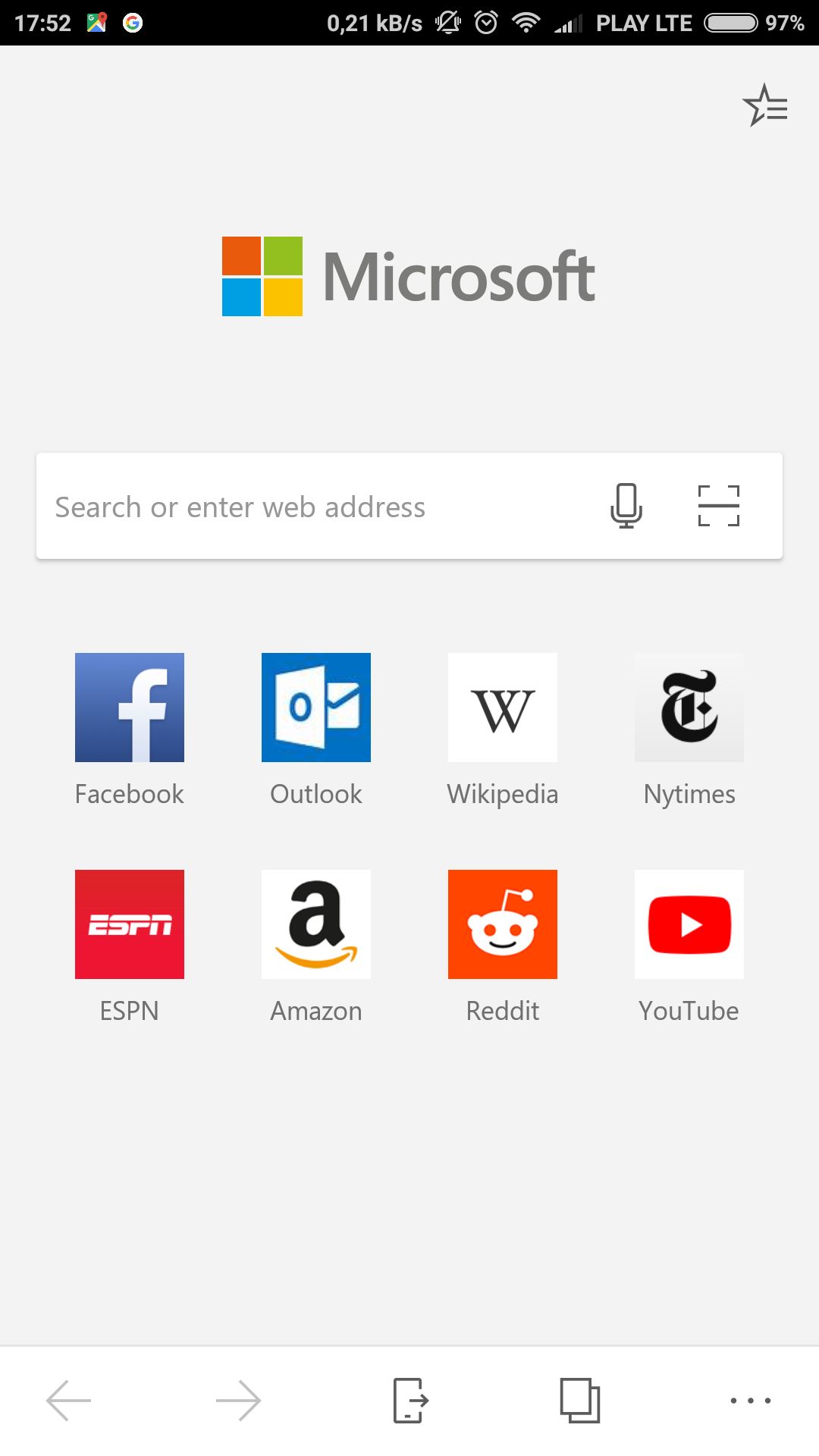This screenshot has width=819, height=1456.
Task: Tap the search or web address field
Action: coord(409,506)
